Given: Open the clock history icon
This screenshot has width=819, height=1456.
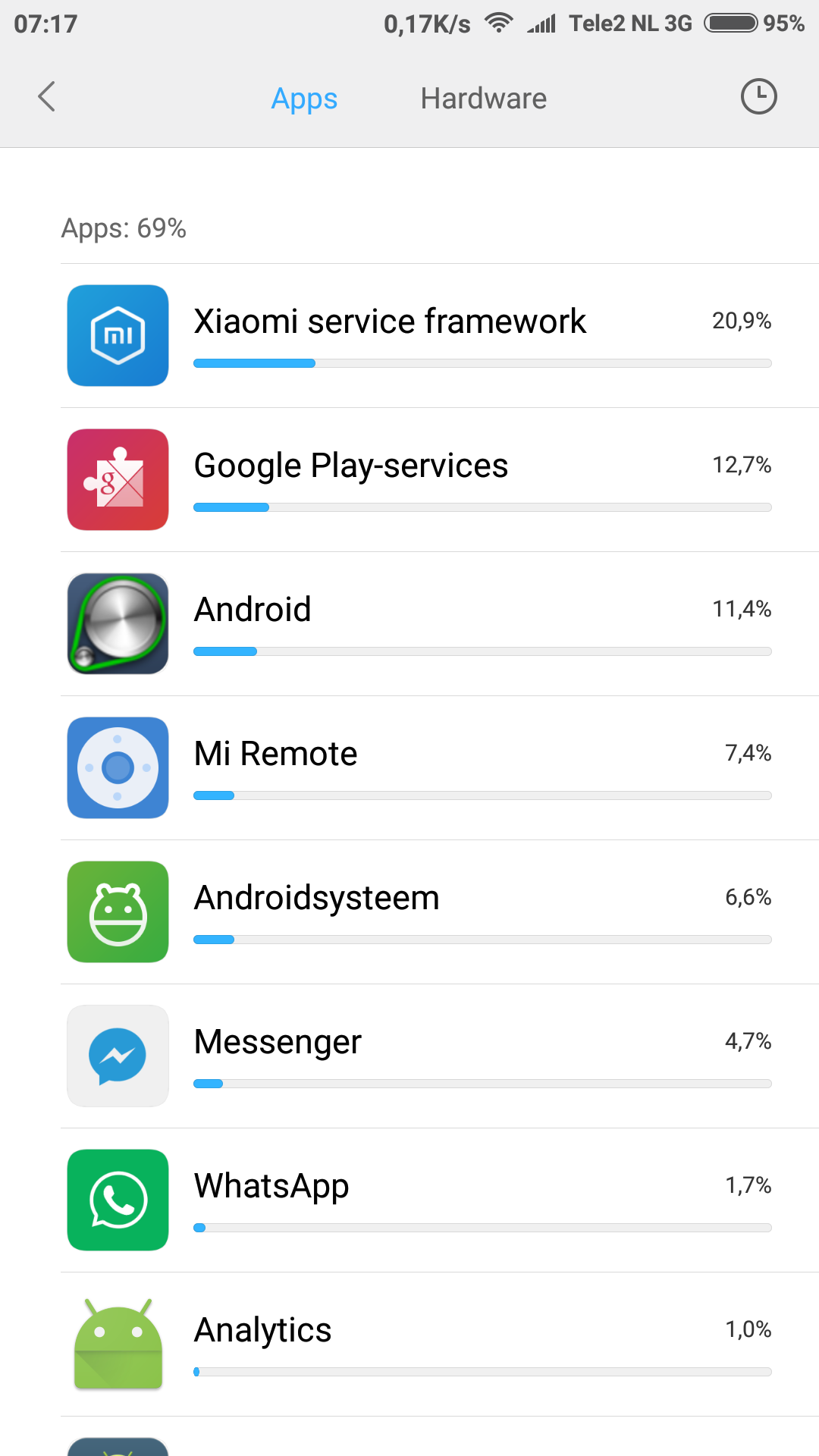Looking at the screenshot, I should [758, 97].
